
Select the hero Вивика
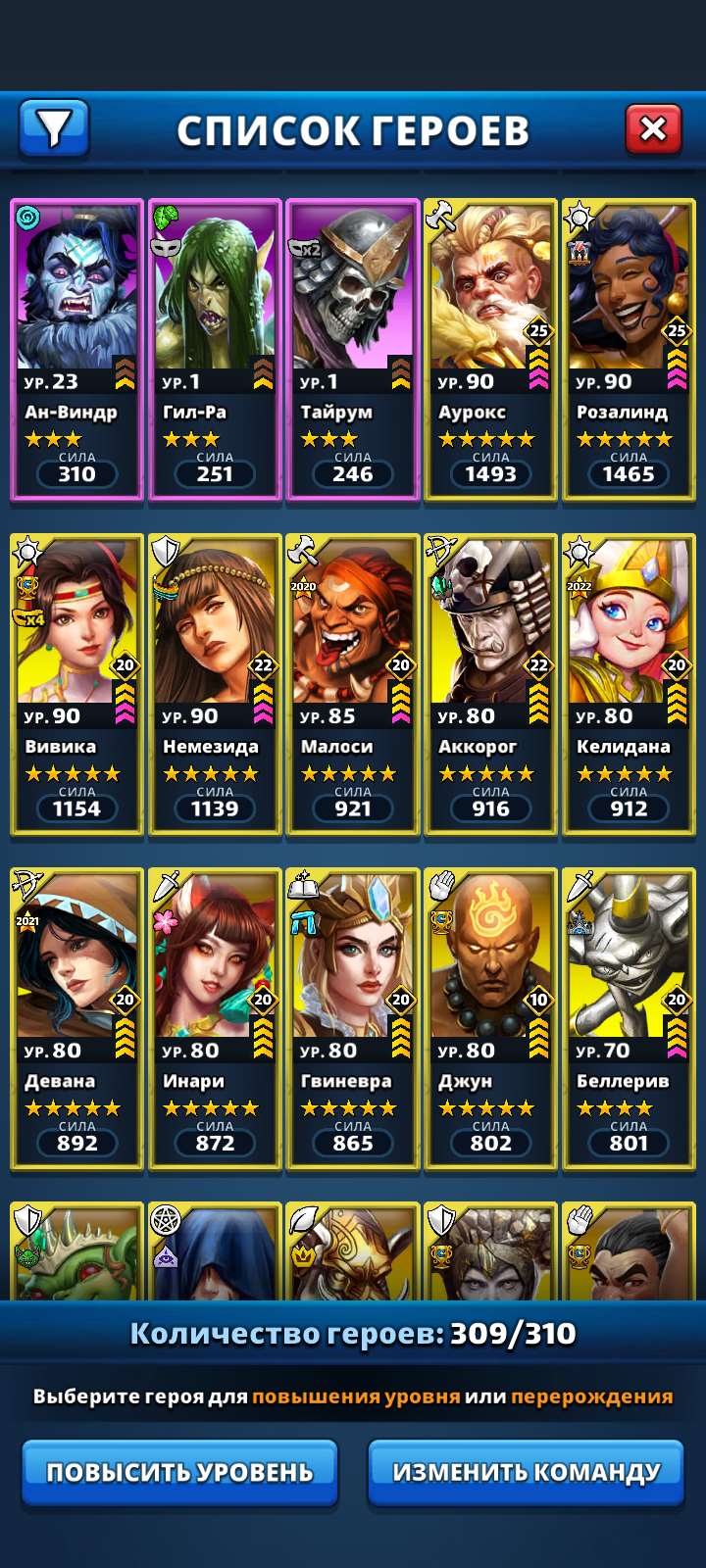[x=77, y=684]
